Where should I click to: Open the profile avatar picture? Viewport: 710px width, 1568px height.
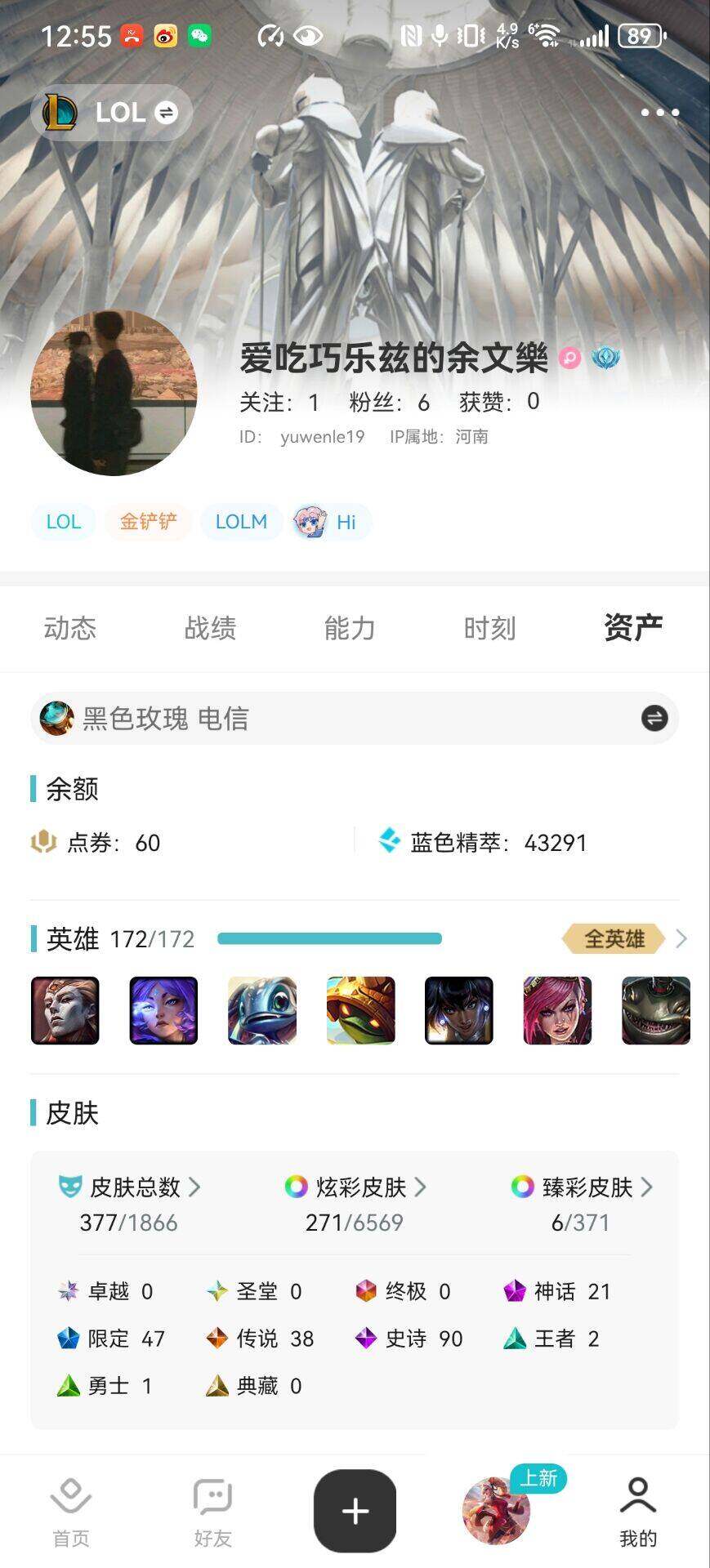point(114,393)
